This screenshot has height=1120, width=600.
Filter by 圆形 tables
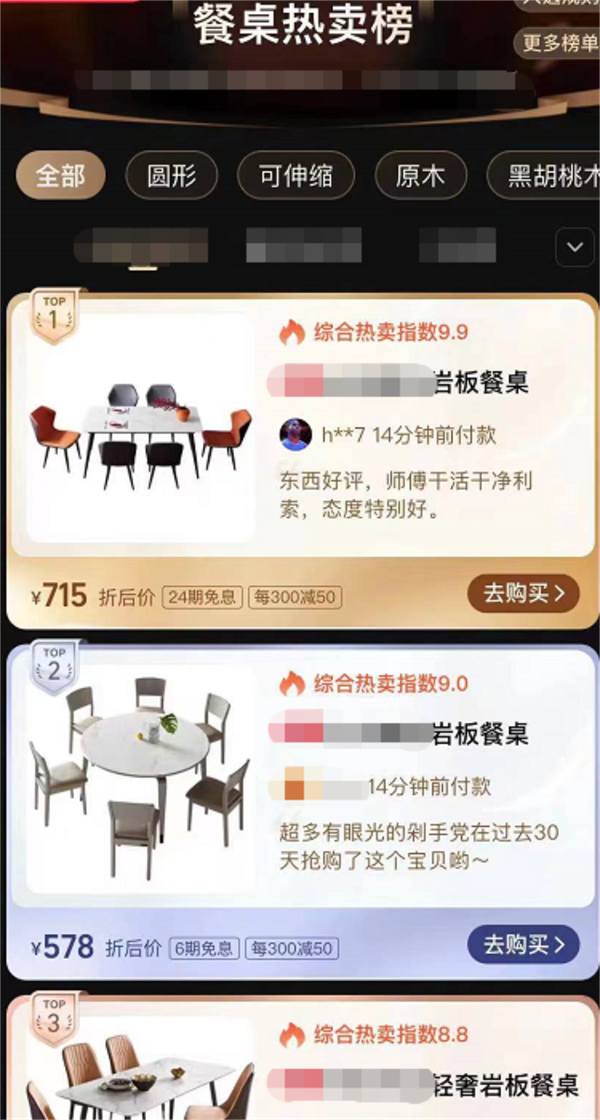tap(170, 177)
